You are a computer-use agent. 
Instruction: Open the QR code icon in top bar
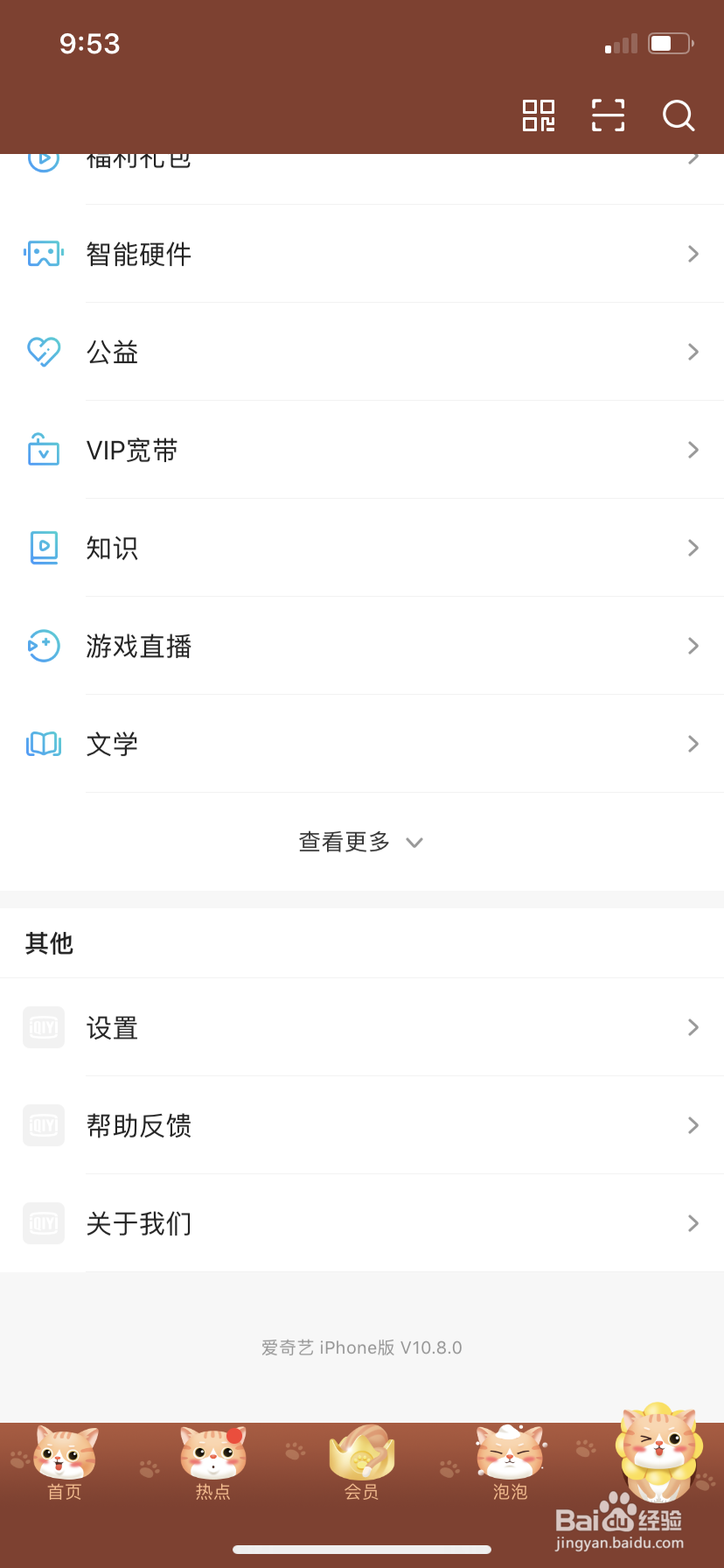click(x=539, y=115)
